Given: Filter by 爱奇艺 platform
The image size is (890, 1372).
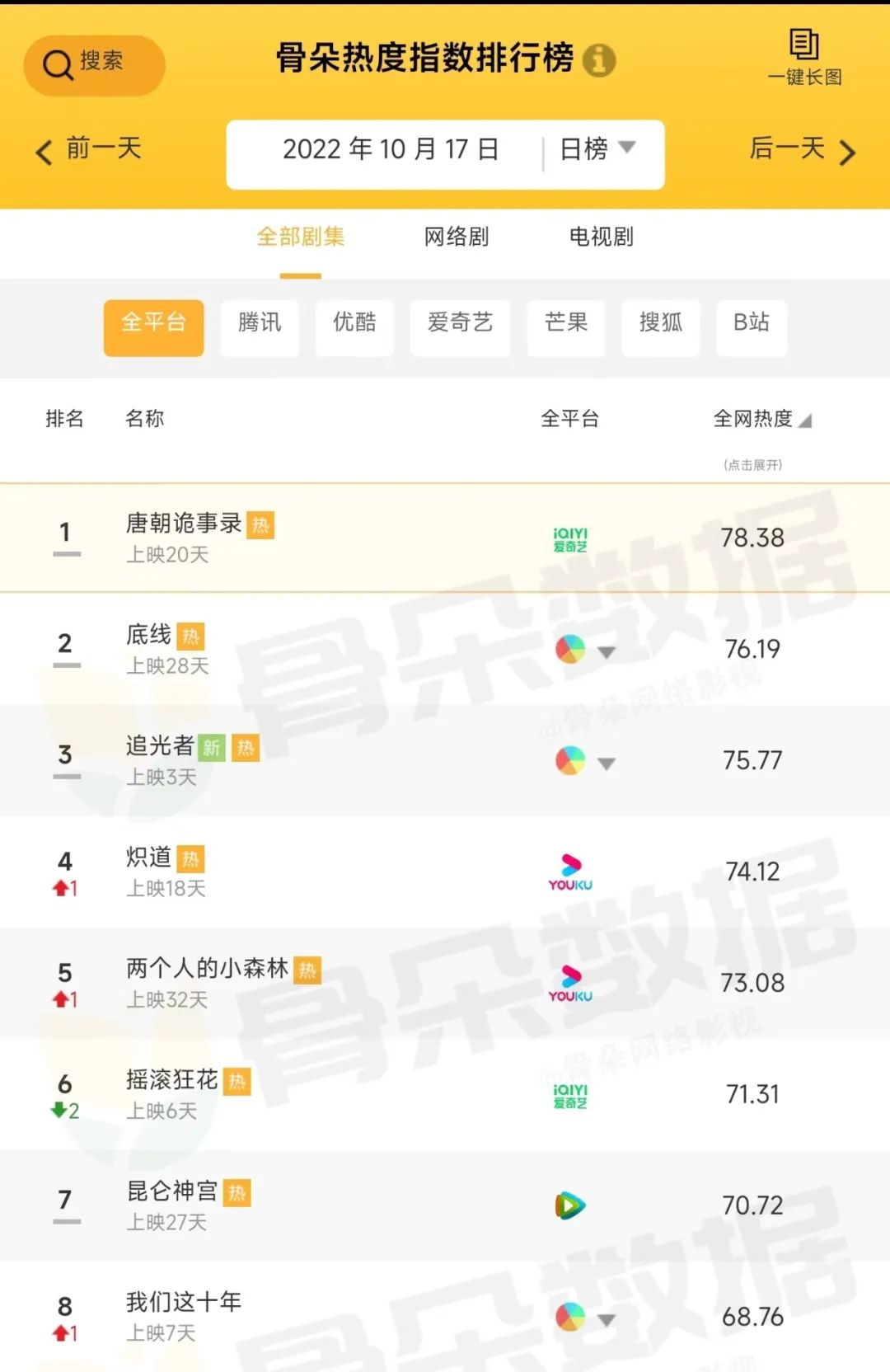Looking at the screenshot, I should pyautogui.click(x=460, y=323).
